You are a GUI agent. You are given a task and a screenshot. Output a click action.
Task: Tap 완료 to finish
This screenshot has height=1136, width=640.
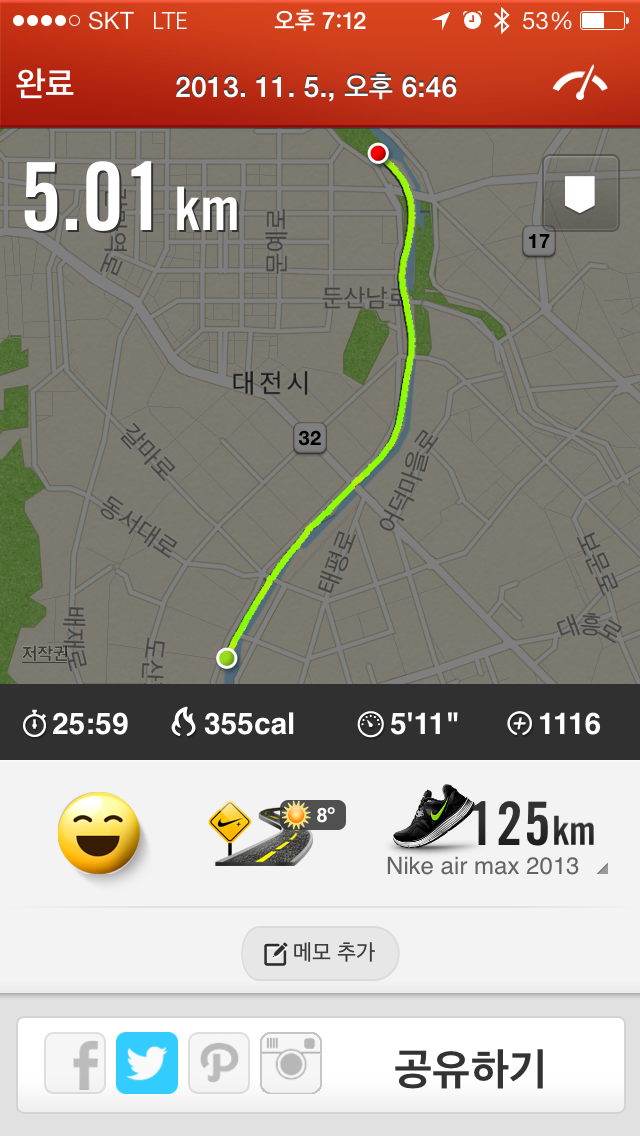coord(44,84)
